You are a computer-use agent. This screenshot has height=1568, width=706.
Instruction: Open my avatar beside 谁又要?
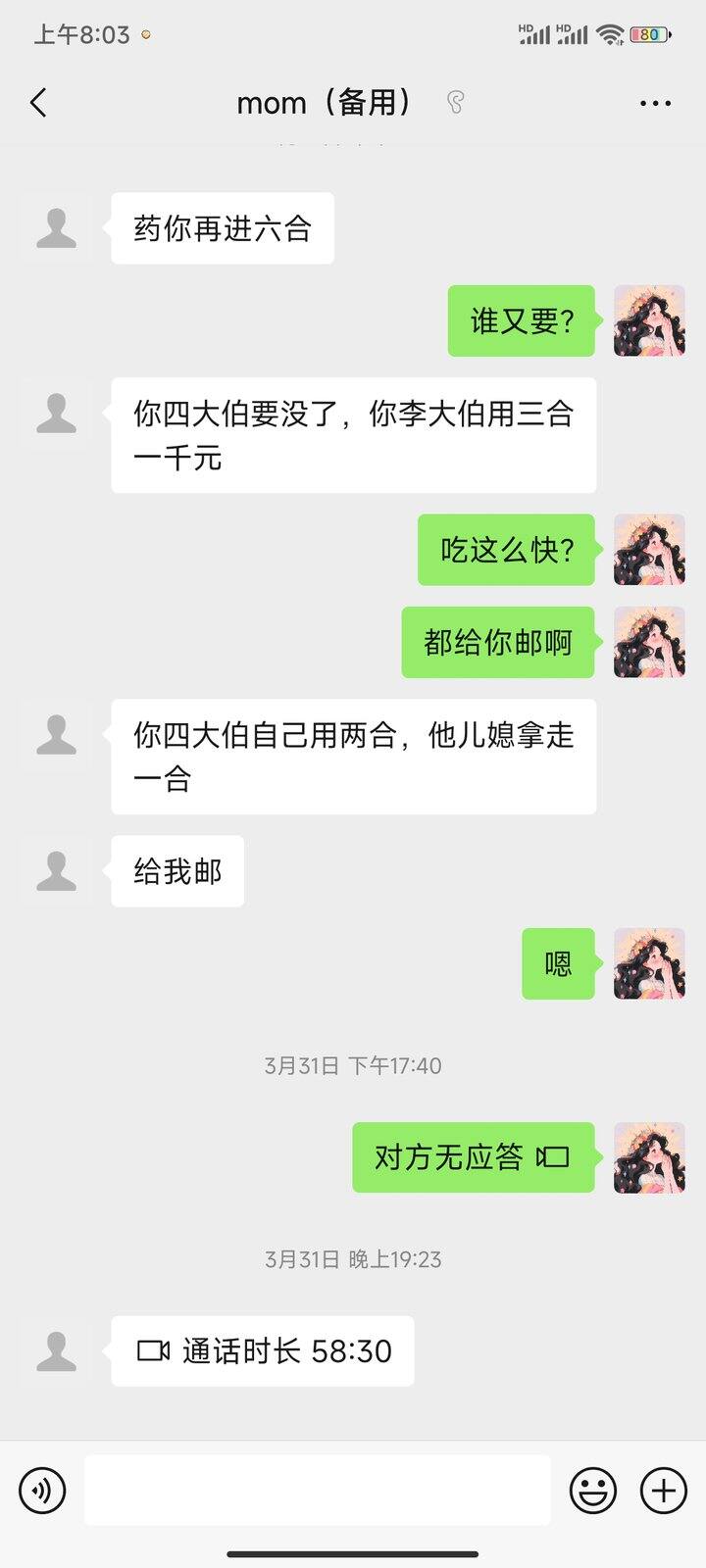[648, 320]
